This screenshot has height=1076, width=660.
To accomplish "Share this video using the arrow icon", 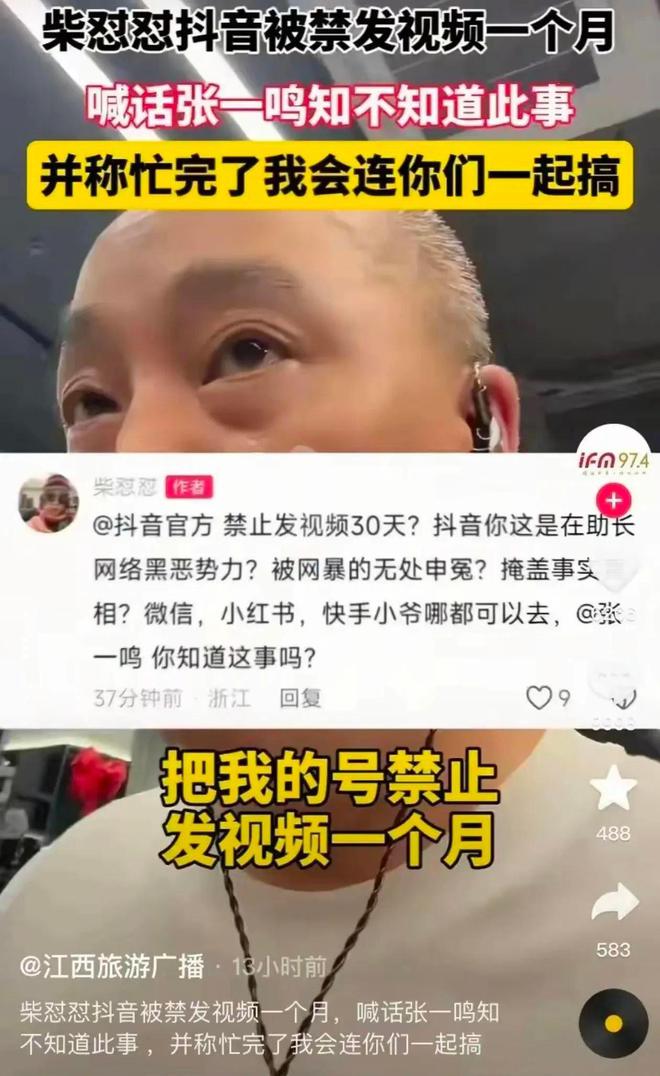I will (613, 903).
